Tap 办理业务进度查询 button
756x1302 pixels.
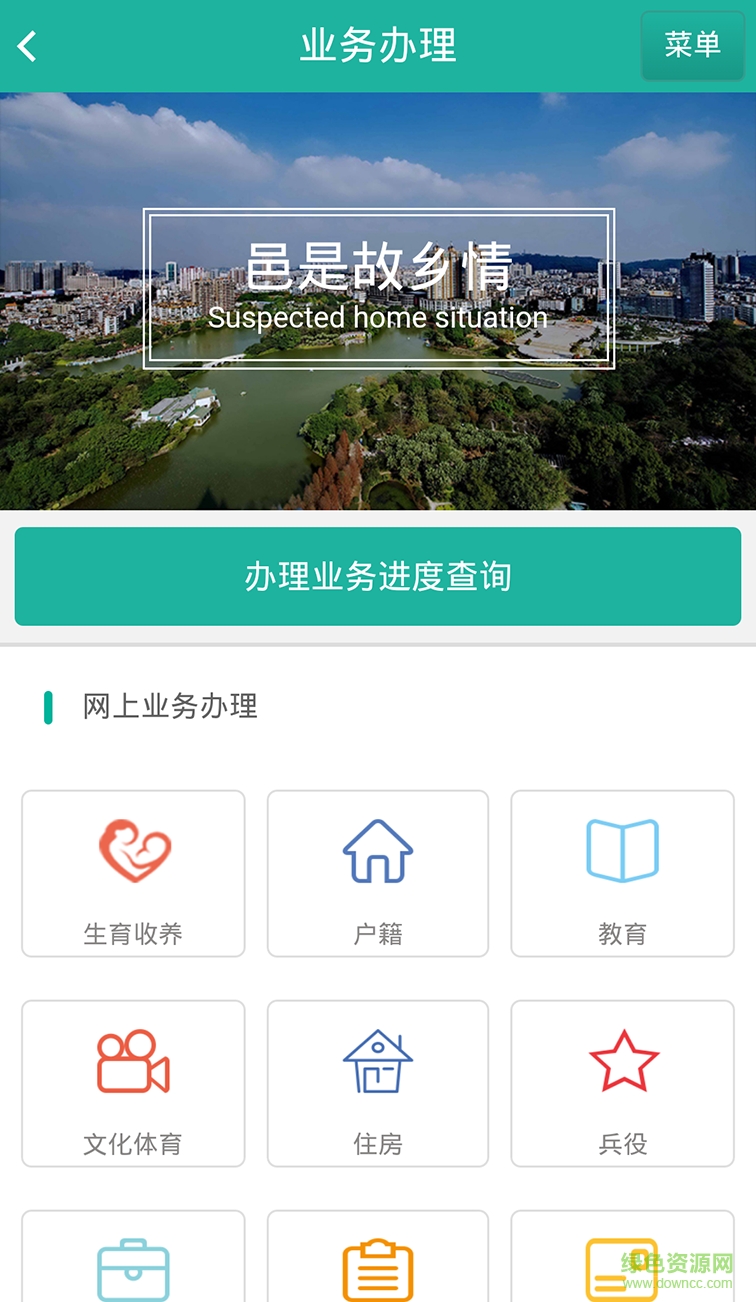(378, 577)
